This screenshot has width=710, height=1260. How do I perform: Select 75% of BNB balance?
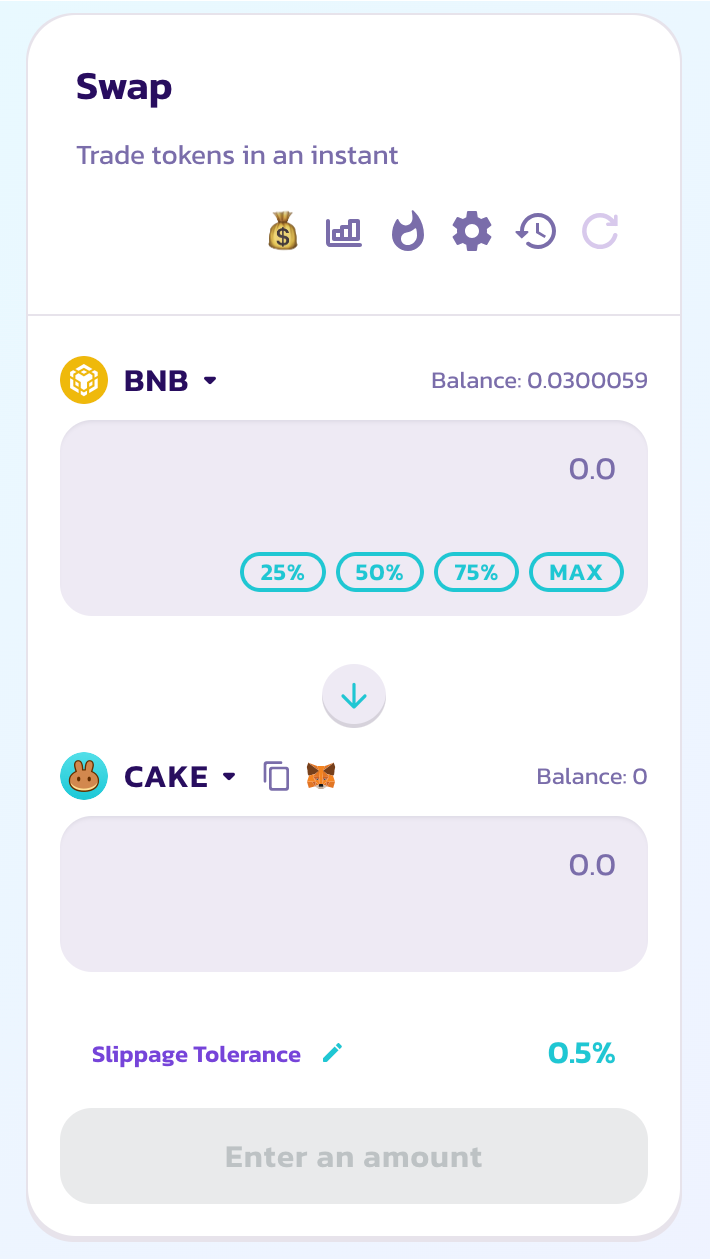(476, 573)
